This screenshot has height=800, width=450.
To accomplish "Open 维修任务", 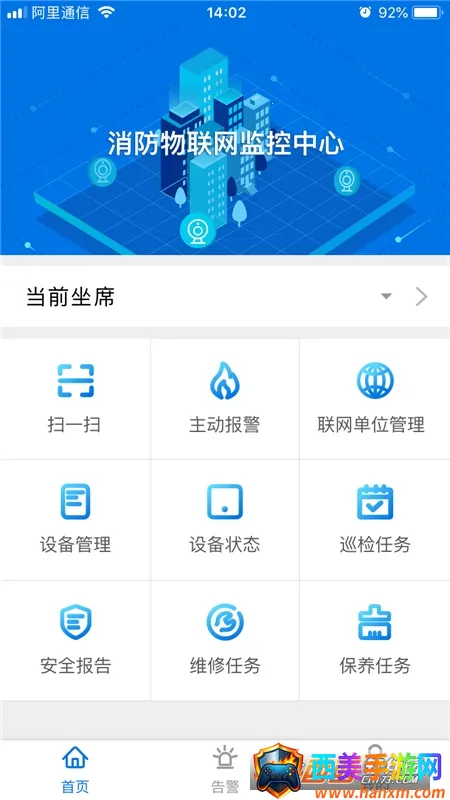I will (224, 640).
